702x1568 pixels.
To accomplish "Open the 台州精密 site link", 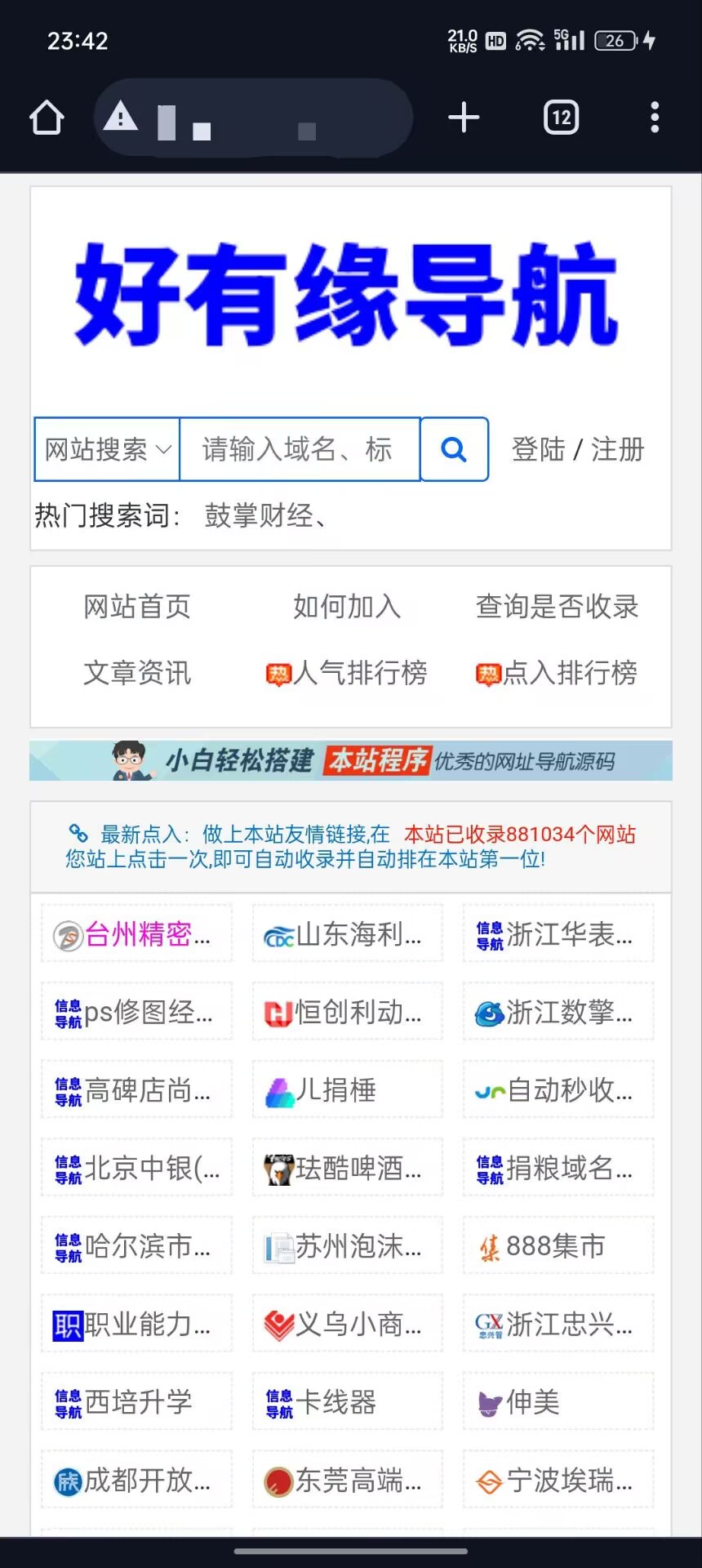I will coord(136,933).
